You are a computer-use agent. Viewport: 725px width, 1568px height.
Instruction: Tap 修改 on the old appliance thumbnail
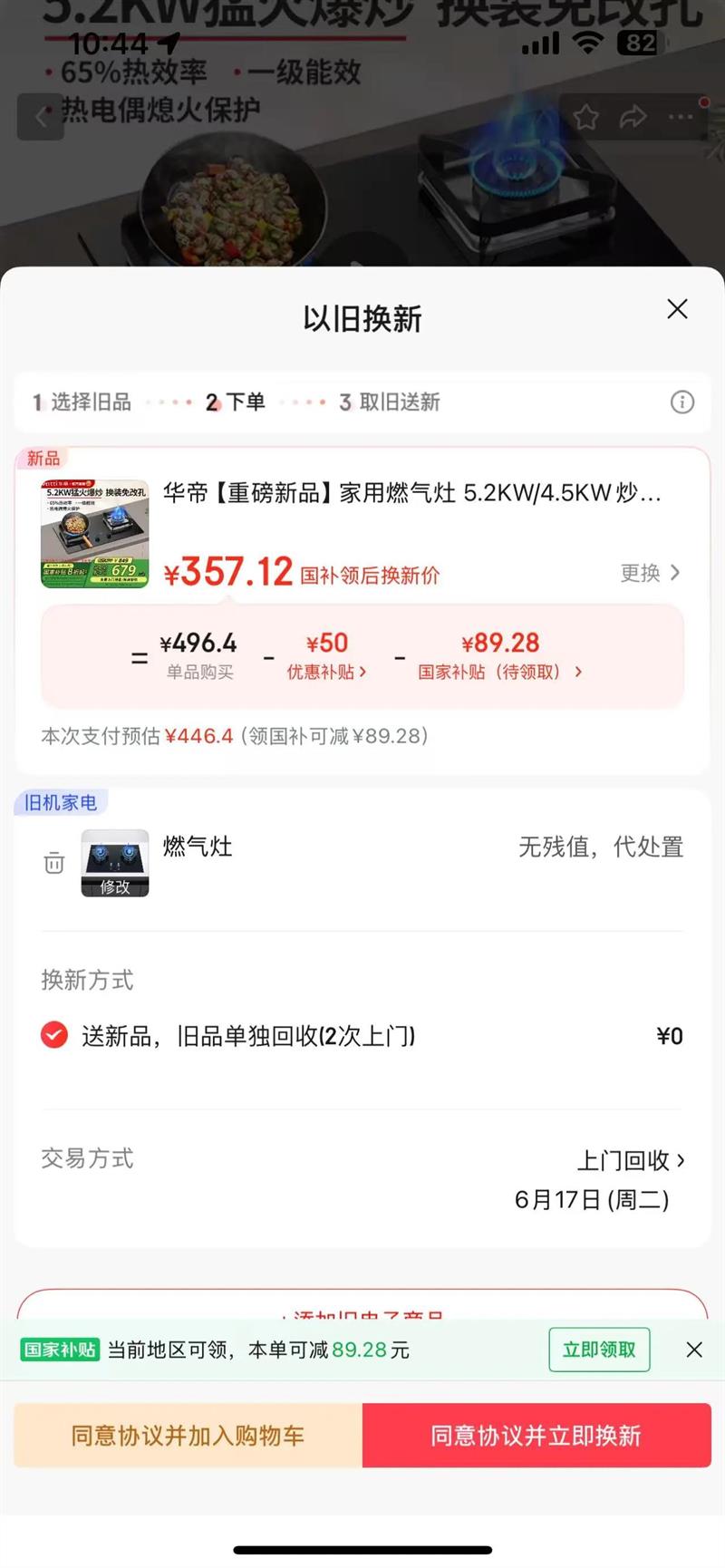click(115, 886)
